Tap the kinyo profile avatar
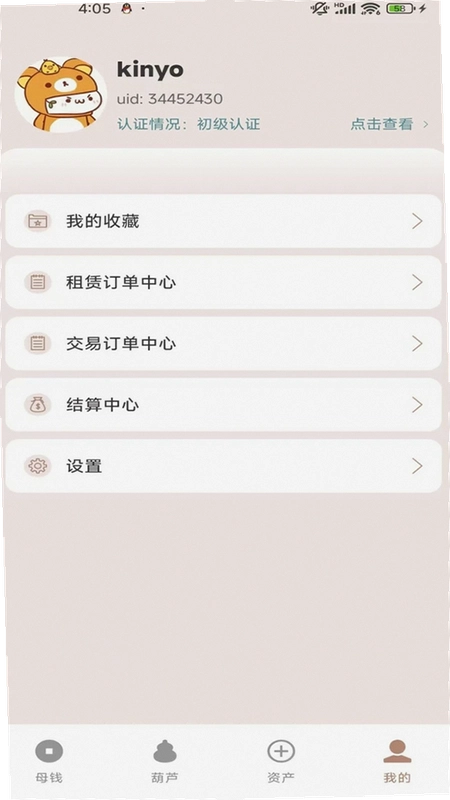450x800 pixels. pos(60,95)
